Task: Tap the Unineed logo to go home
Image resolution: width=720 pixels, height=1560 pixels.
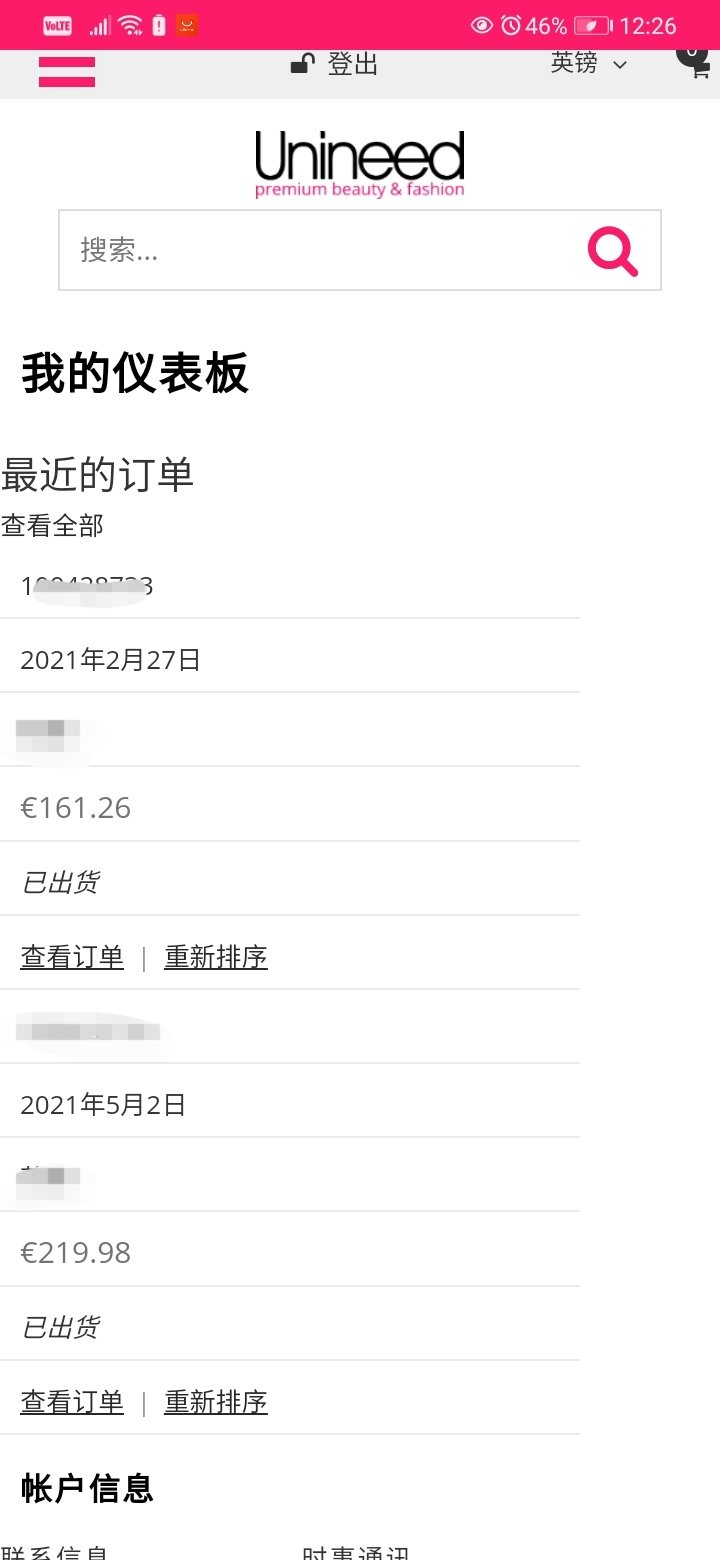Action: point(360,164)
